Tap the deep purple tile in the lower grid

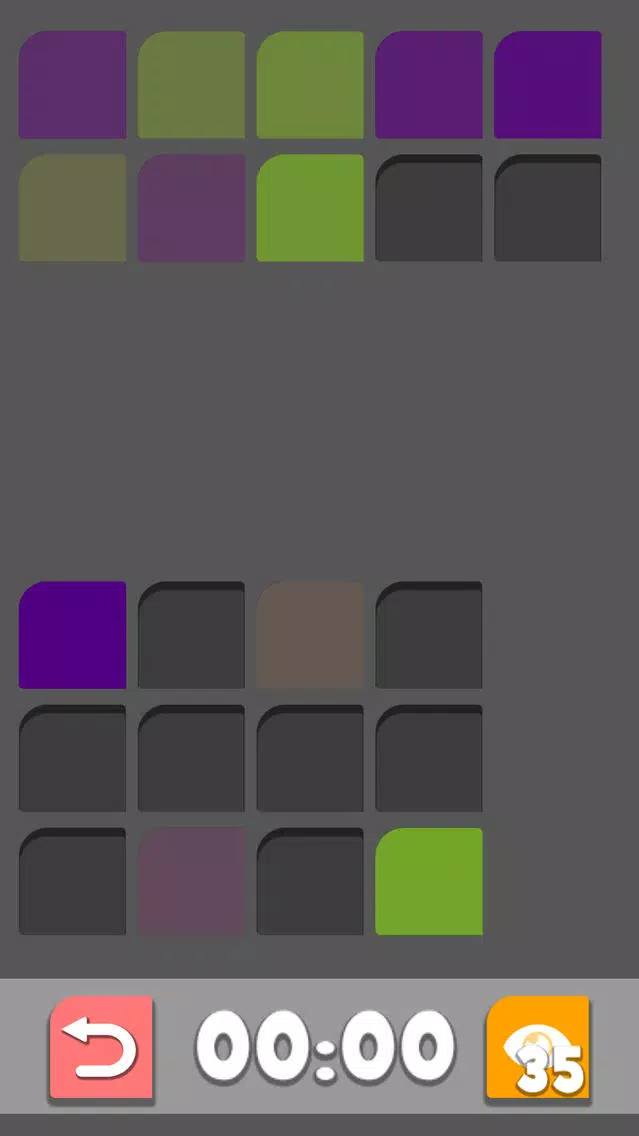click(72, 635)
